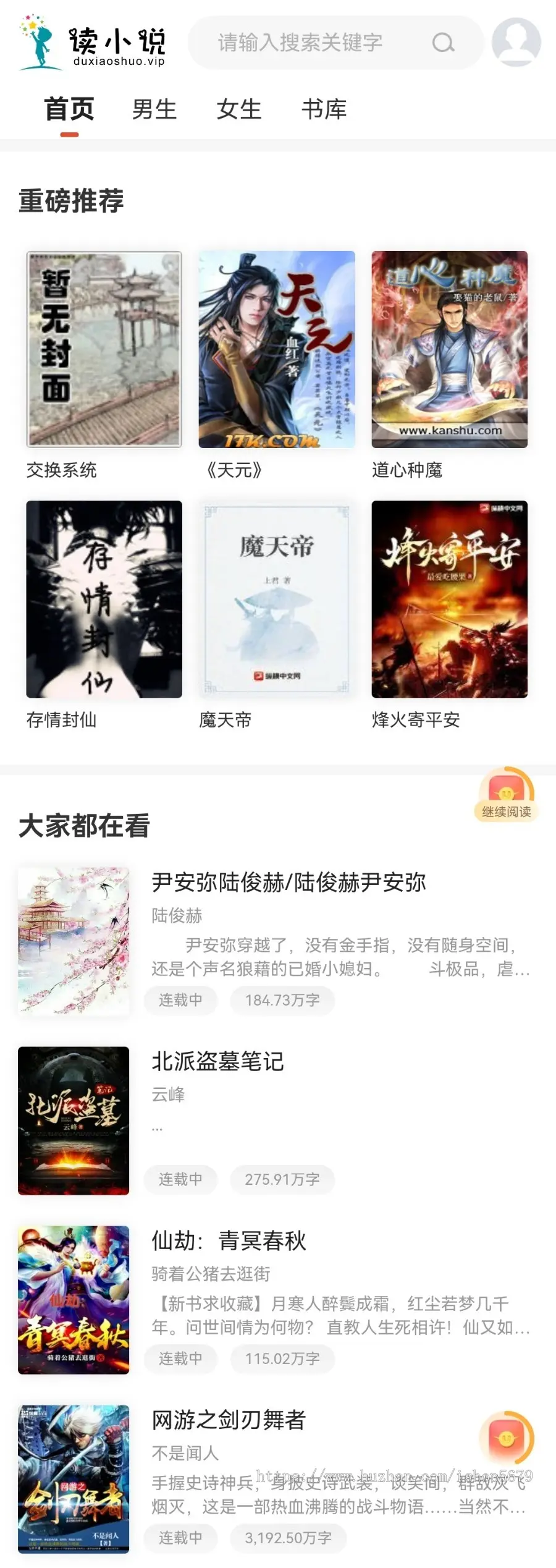Select the 首页 tab
Image resolution: width=556 pixels, height=1568 pixels.
[68, 110]
